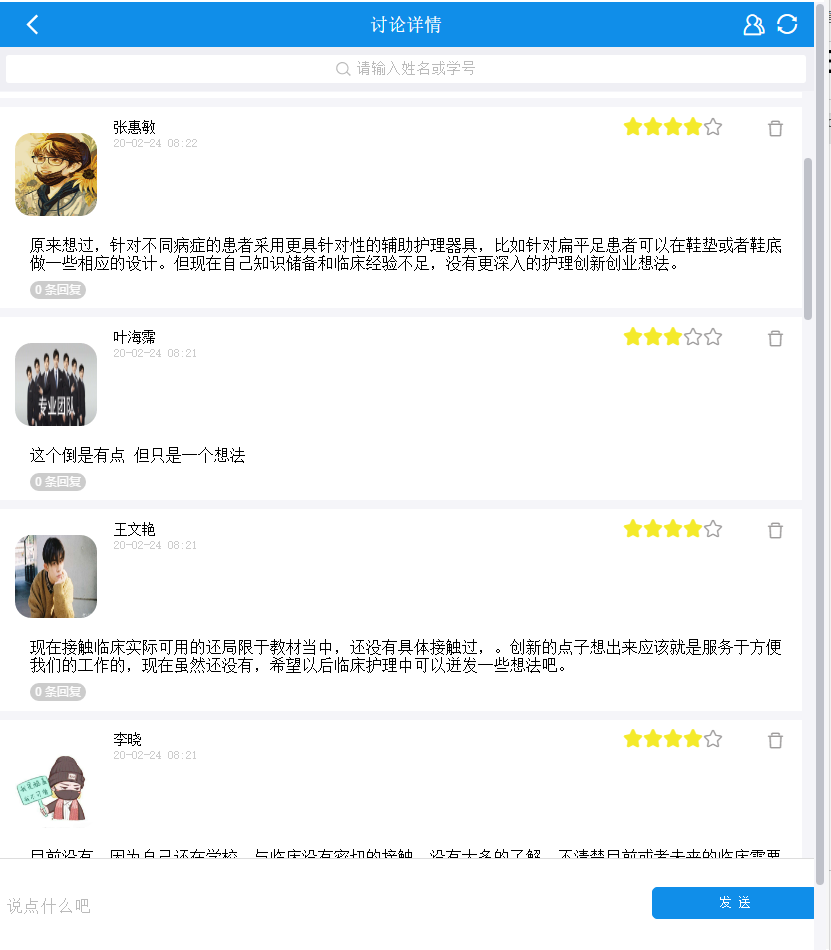Open replies under 王文艳's comment
Viewport: 831px width, 950px height.
pos(58,692)
